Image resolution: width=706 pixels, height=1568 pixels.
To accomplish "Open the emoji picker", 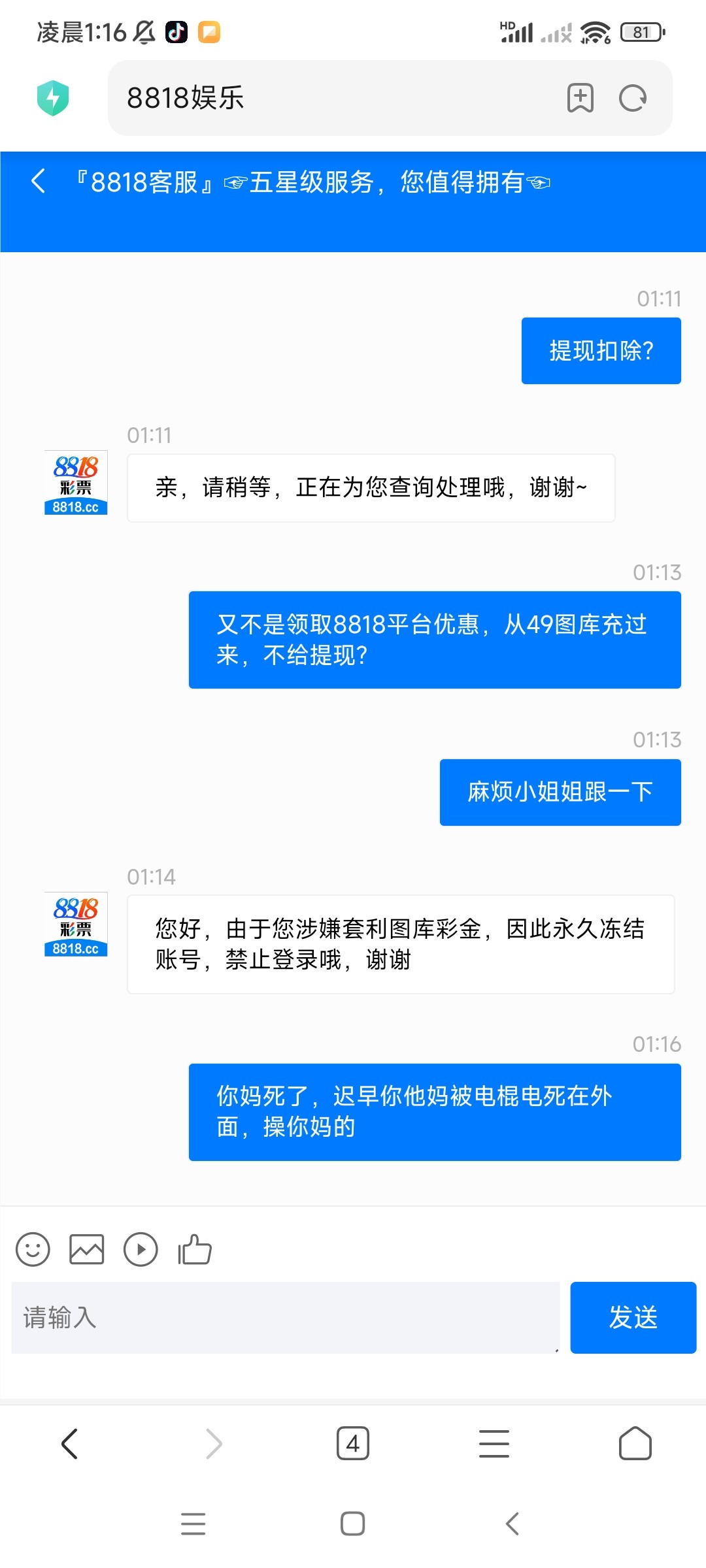I will (x=33, y=1250).
